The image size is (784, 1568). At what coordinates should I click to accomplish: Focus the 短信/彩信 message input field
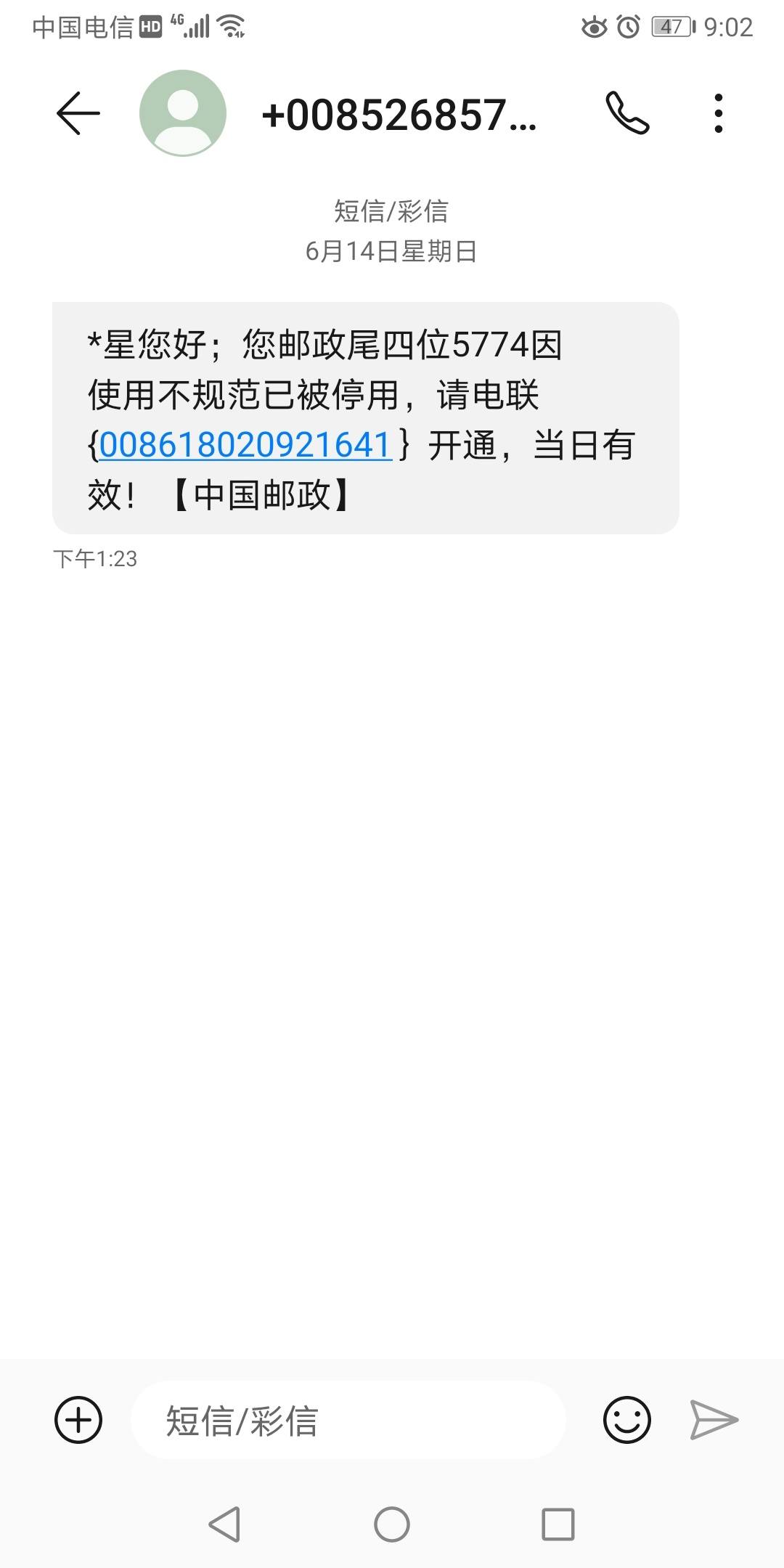[x=348, y=1420]
